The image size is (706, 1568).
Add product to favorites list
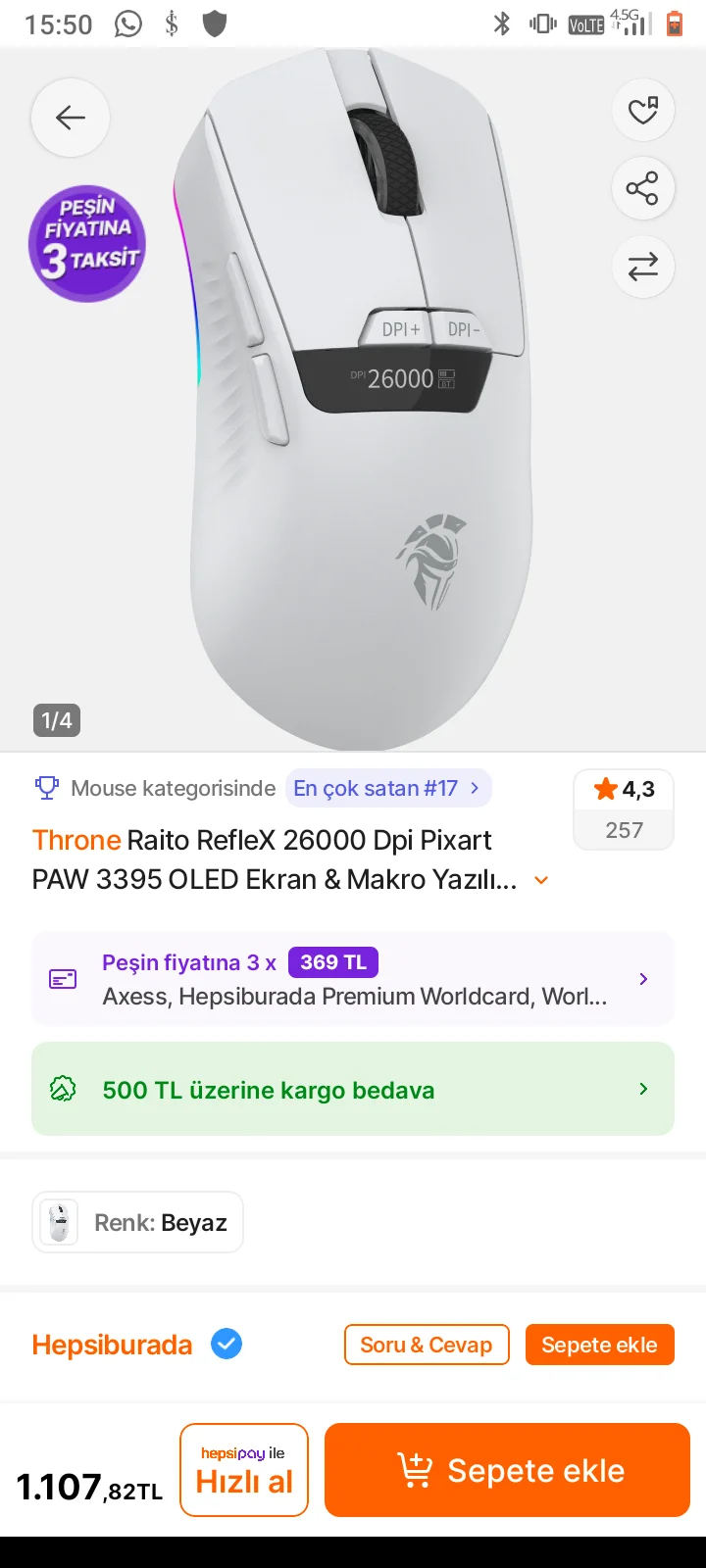click(x=642, y=110)
